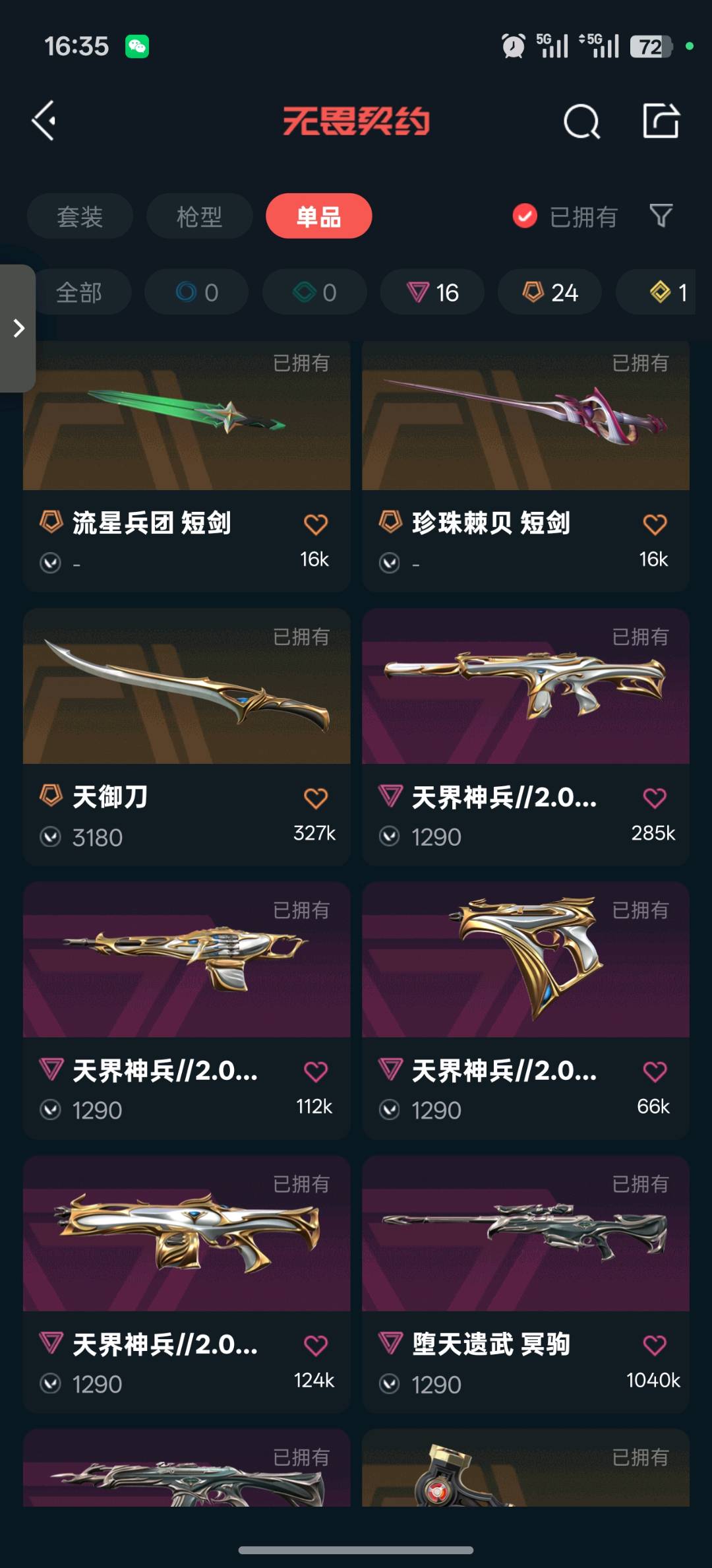Filter by the chip showing 24
This screenshot has width=712, height=1568.
[x=550, y=292]
